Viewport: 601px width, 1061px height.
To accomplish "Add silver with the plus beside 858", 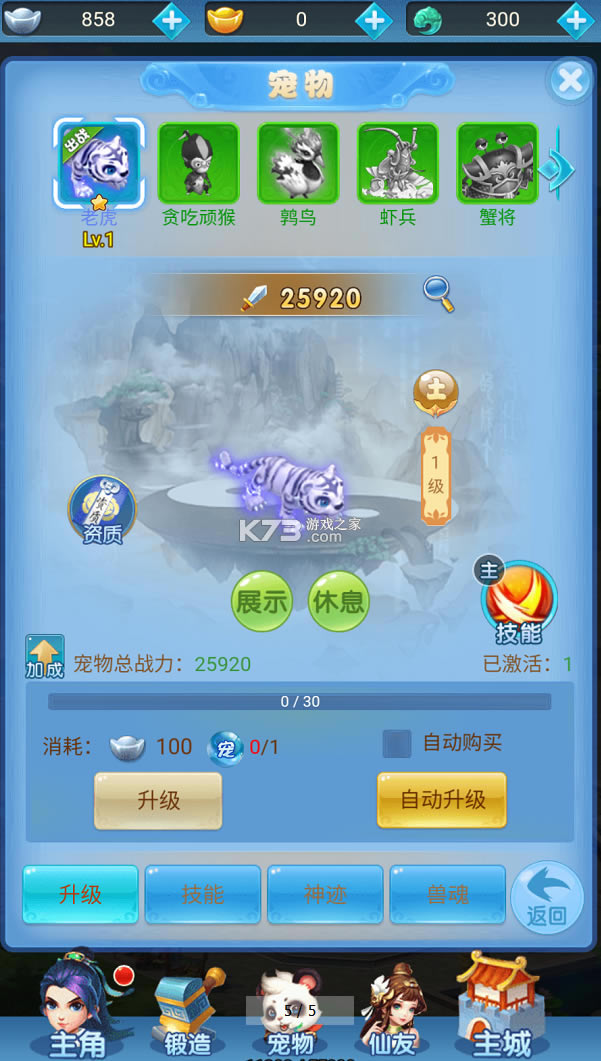I will 171,19.
